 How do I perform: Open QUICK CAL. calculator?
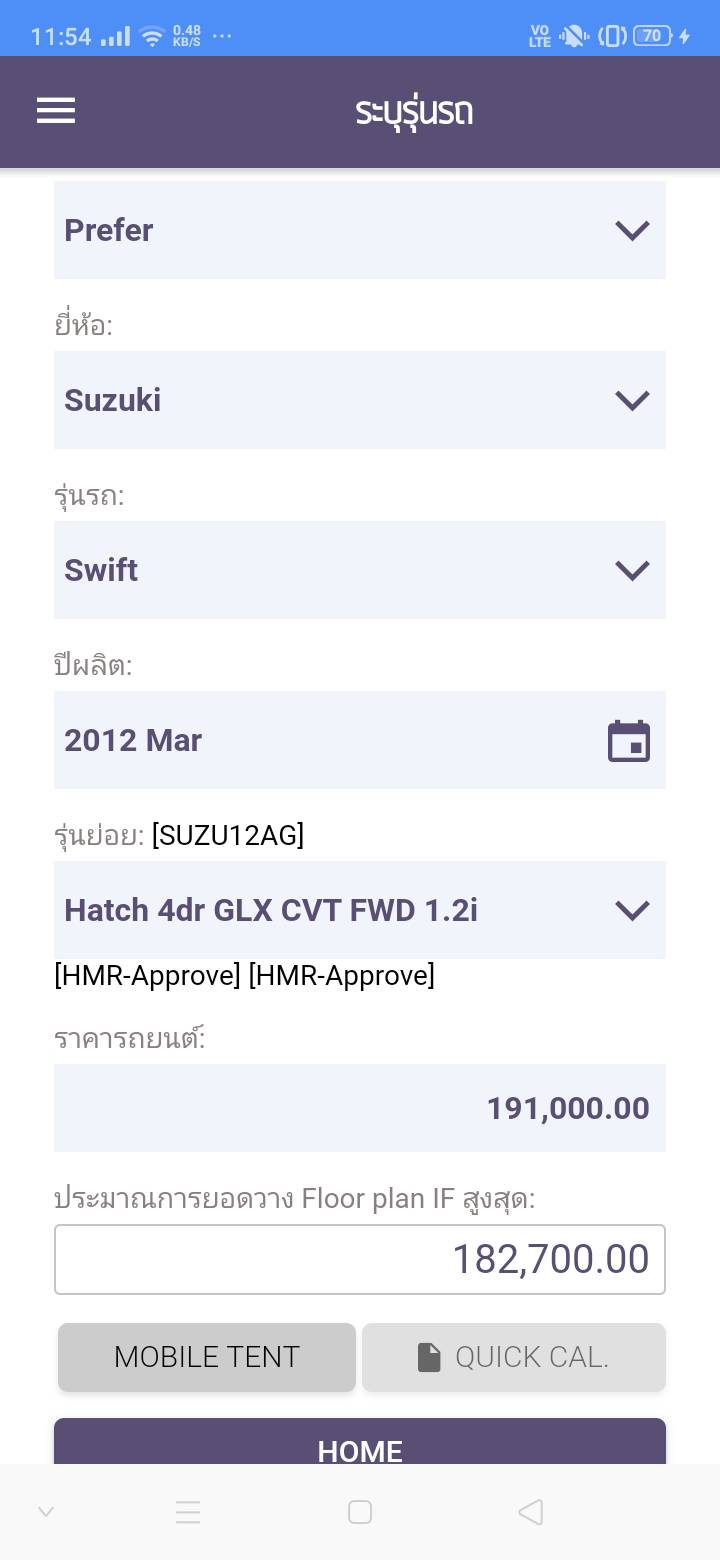[514, 1357]
